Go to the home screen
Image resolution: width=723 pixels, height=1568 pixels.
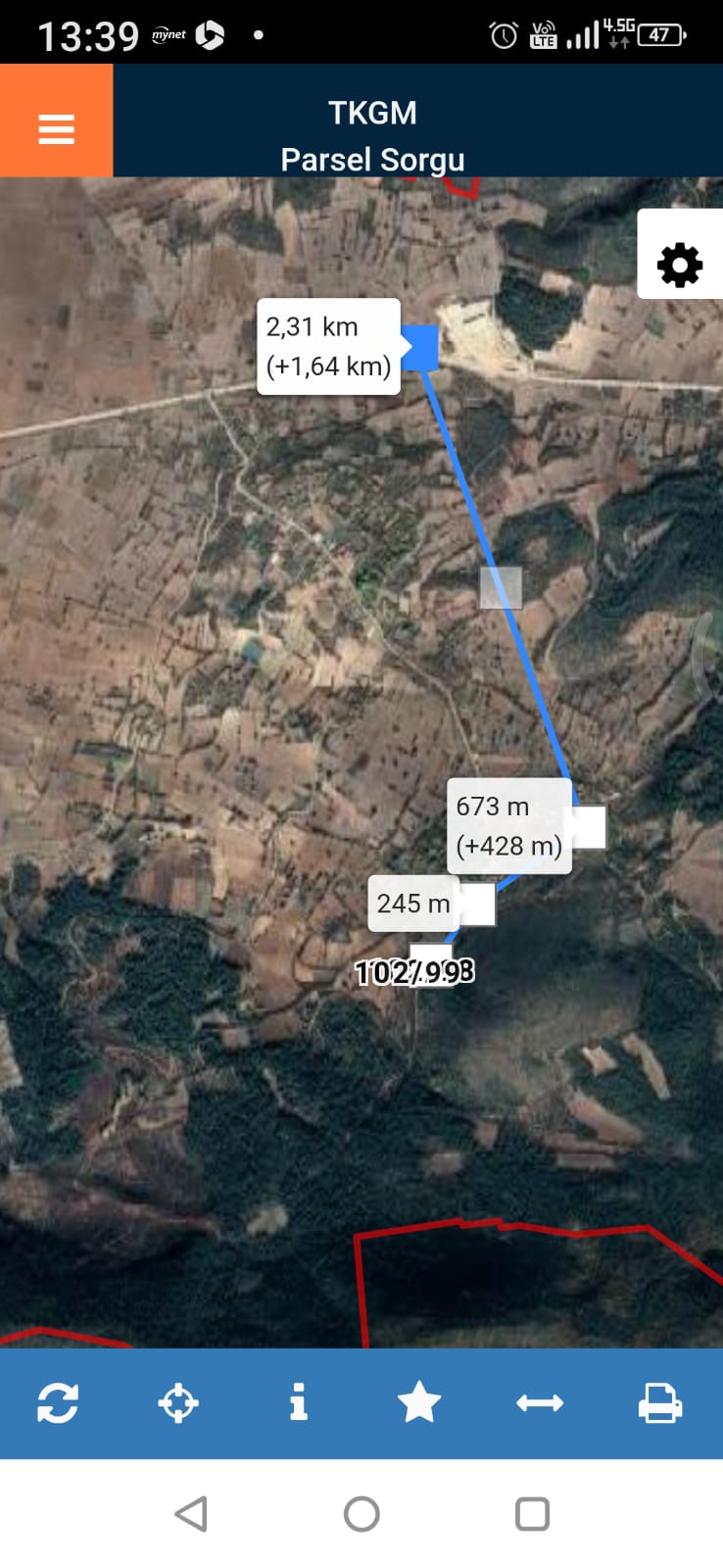coord(361,1514)
